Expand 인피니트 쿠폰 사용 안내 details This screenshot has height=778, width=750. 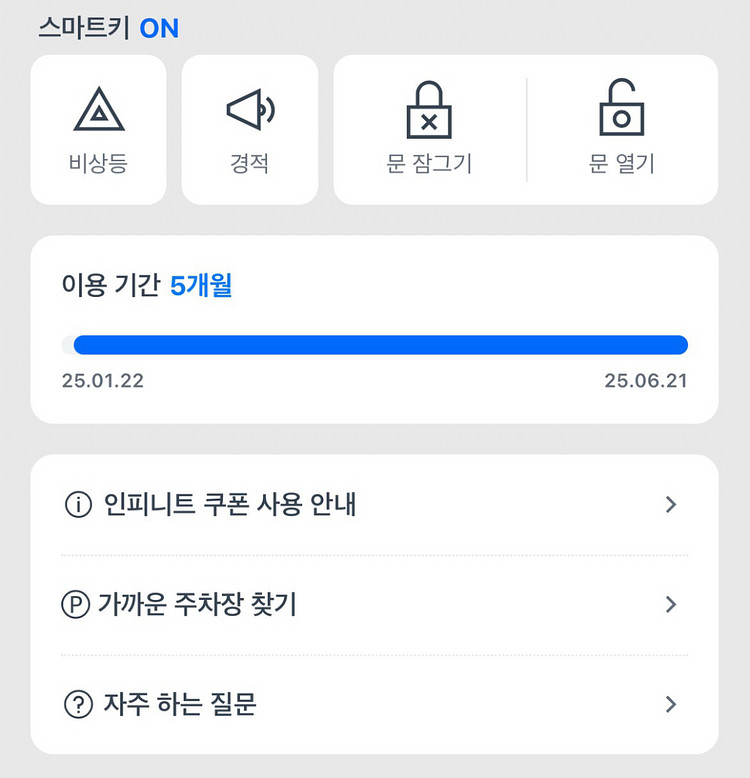click(375, 505)
